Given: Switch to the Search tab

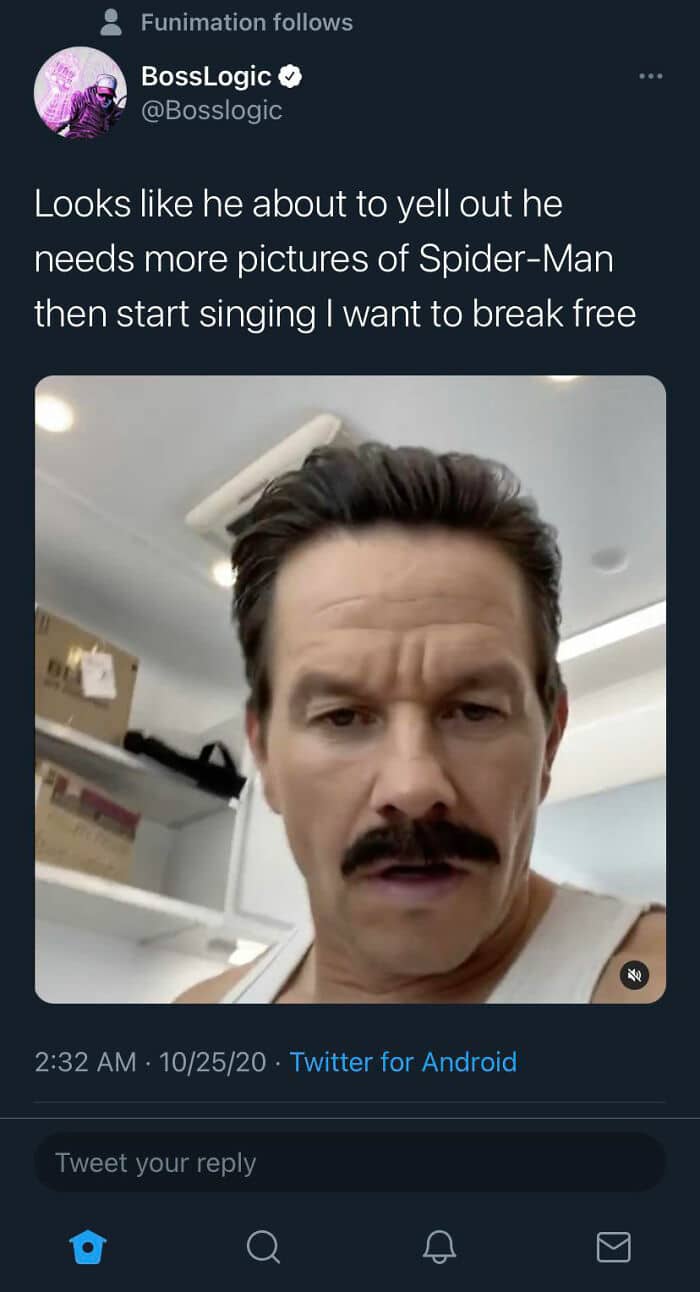Looking at the screenshot, I should [263, 1246].
